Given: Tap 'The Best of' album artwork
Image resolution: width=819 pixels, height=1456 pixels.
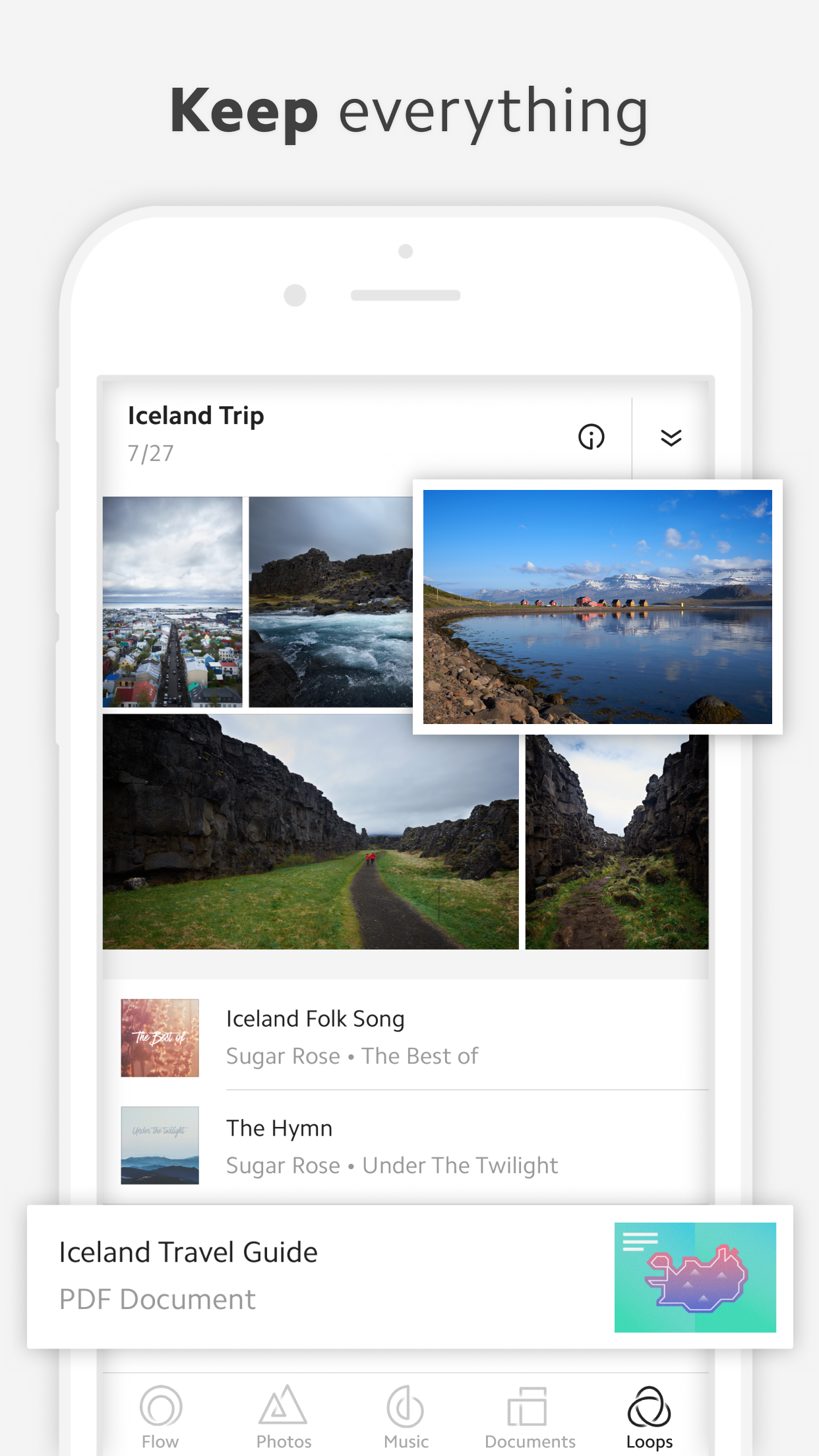Looking at the screenshot, I should click(159, 1038).
